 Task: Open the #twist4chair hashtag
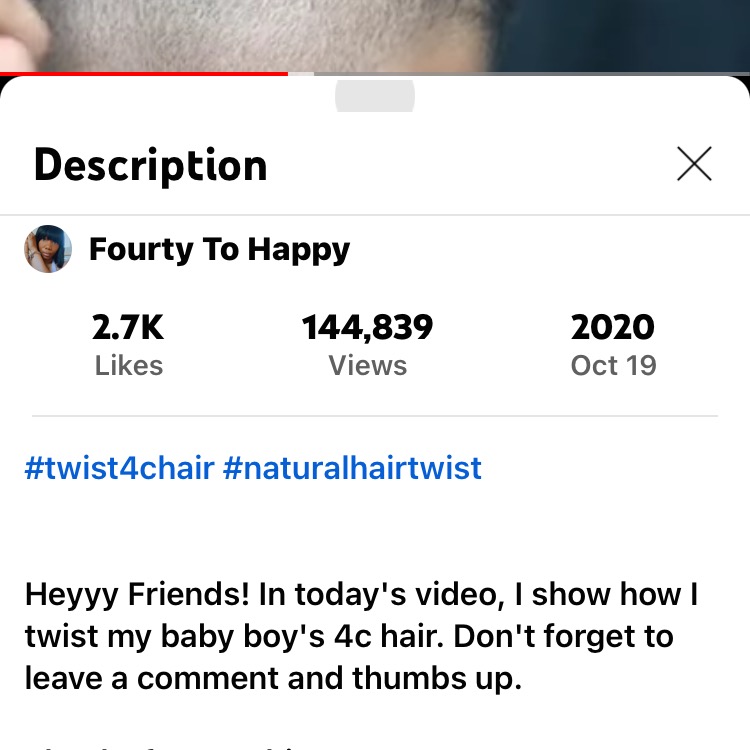point(119,467)
